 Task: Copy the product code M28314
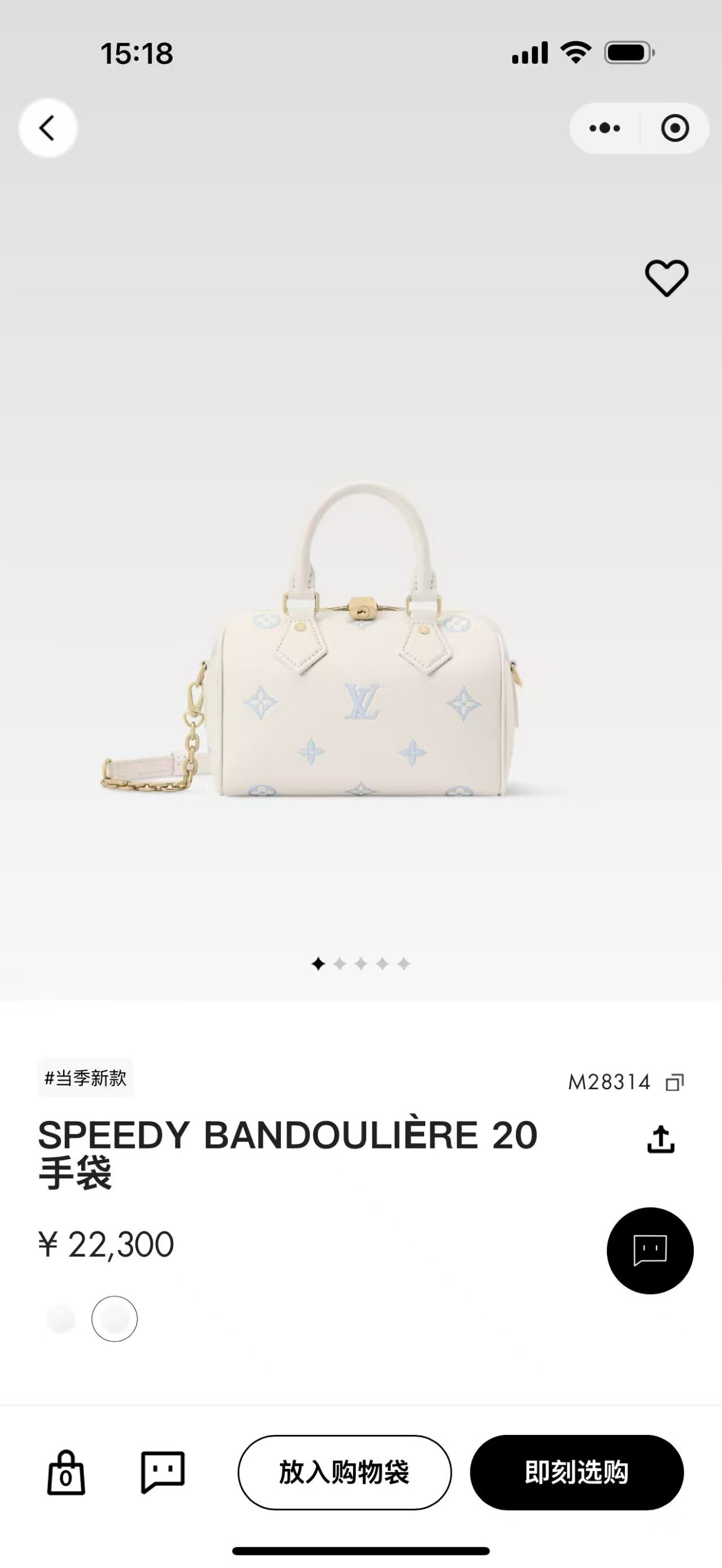(x=675, y=1082)
